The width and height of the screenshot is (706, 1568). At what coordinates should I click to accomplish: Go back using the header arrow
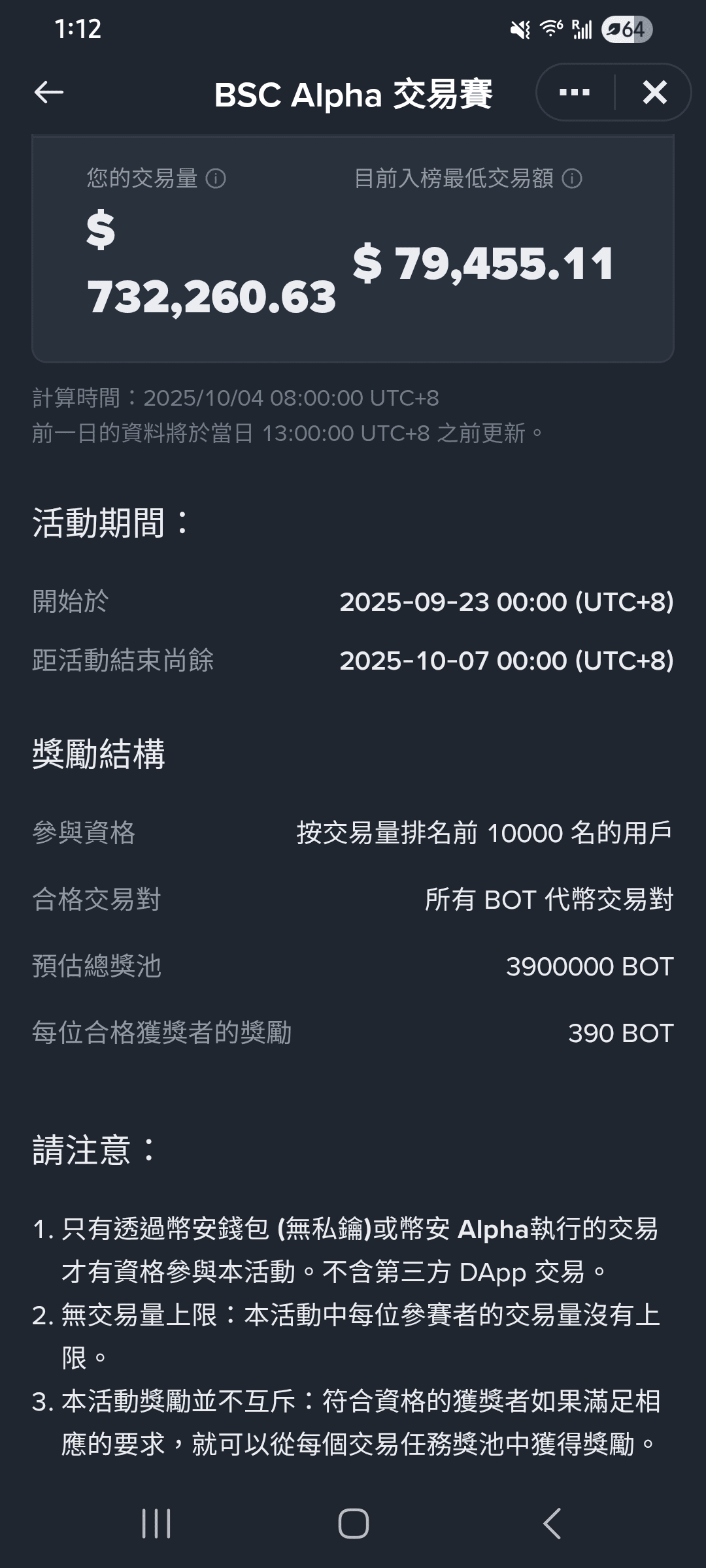pyautogui.click(x=49, y=93)
